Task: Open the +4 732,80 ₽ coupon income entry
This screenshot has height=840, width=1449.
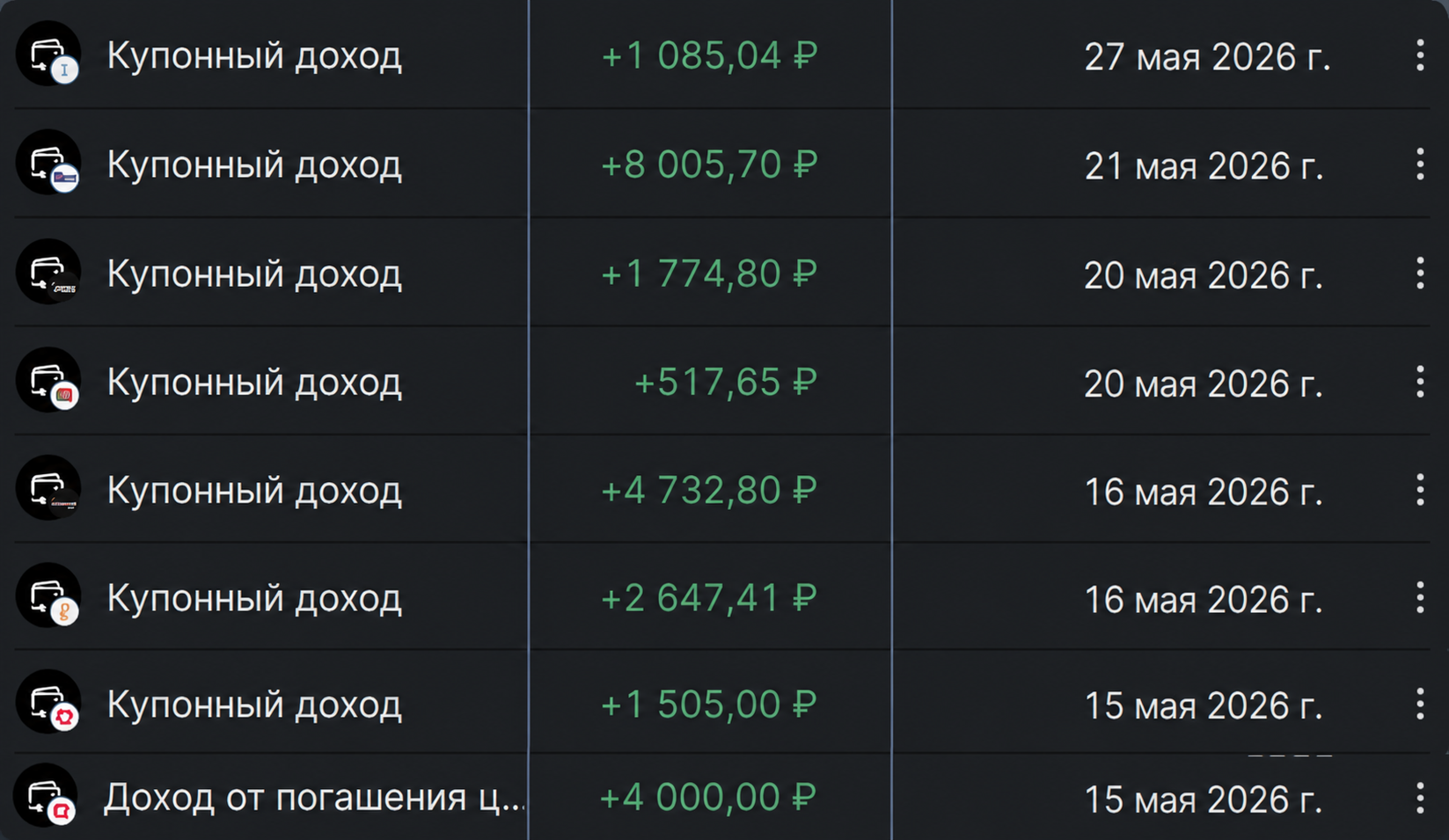Action: point(721,489)
